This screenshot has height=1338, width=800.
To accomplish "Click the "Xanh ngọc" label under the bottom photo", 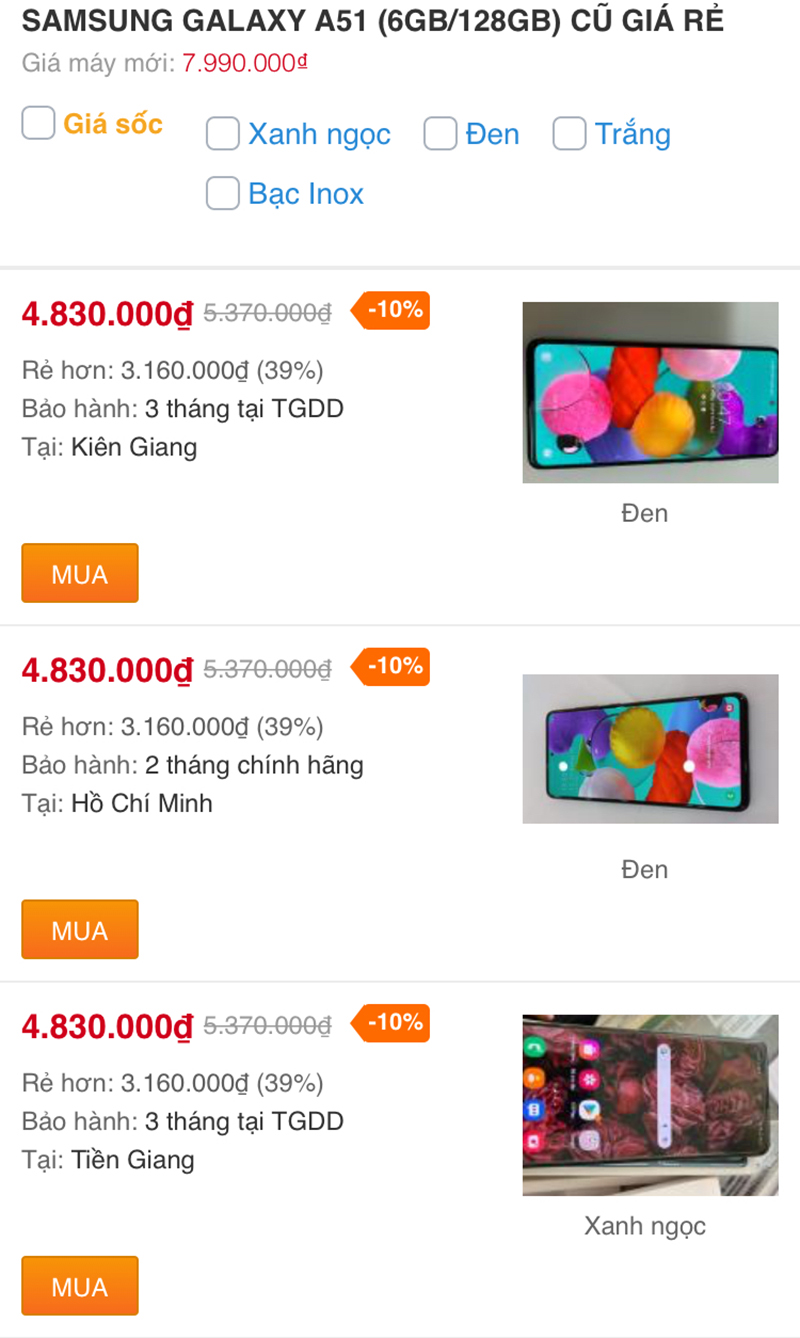I will (645, 1225).
